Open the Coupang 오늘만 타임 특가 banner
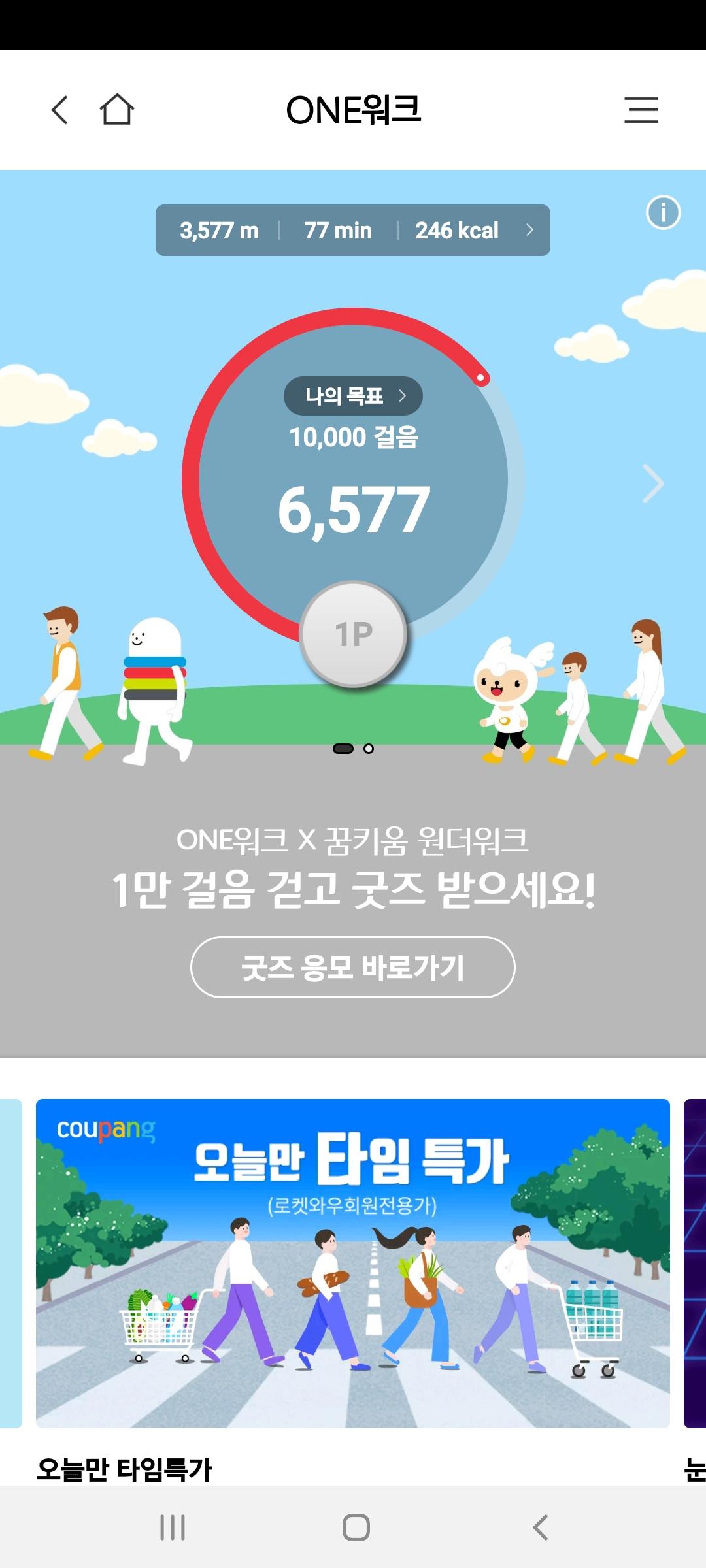The image size is (706, 1568). click(x=352, y=1263)
